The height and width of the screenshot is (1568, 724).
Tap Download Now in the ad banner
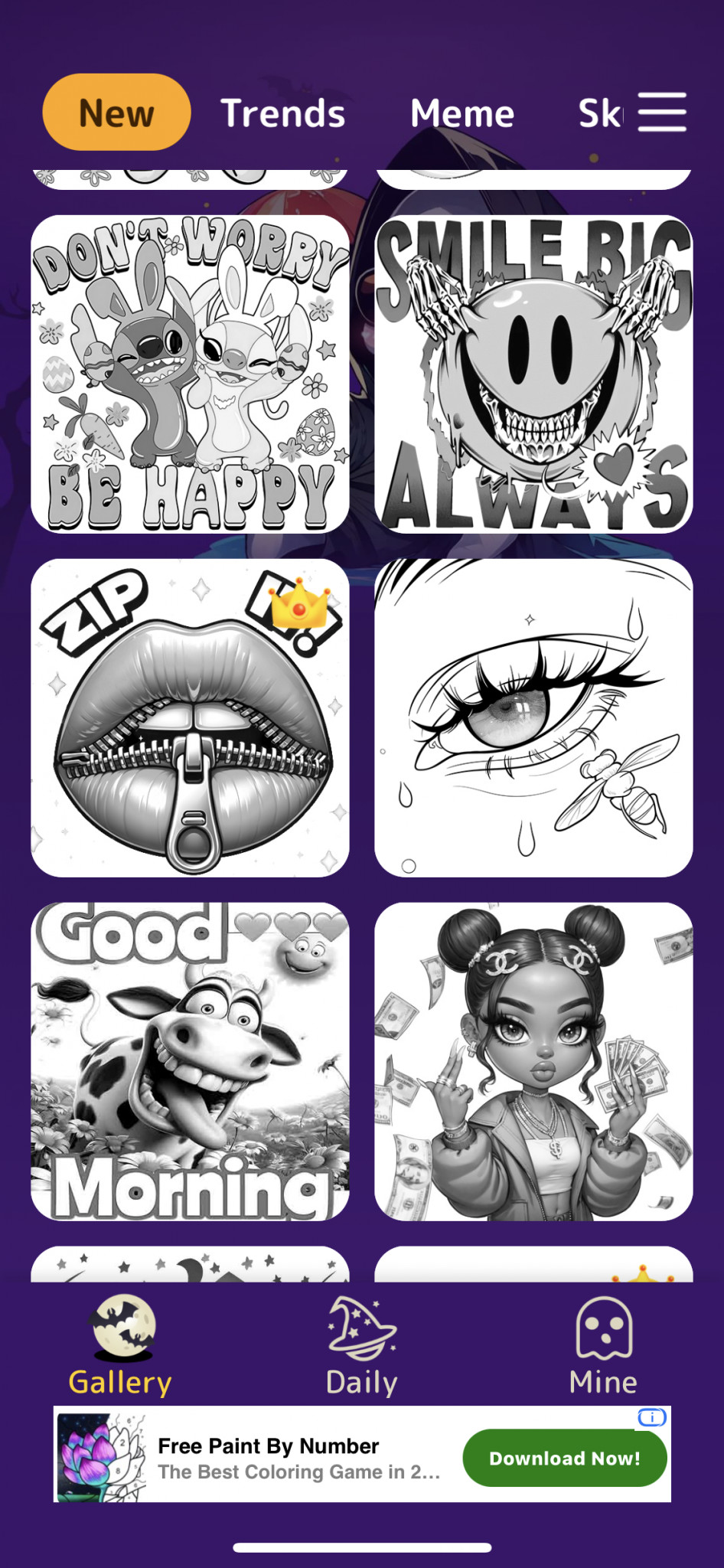coord(564,1458)
